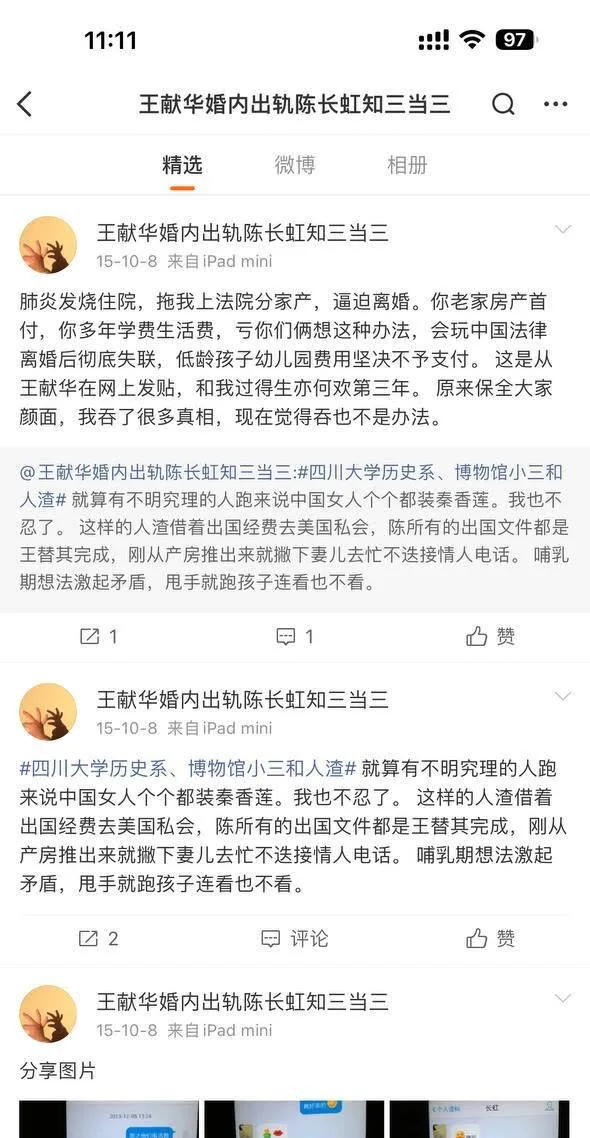This screenshot has width=590, height=1138.
Task: Switch to the 相册 tab
Action: click(407, 165)
